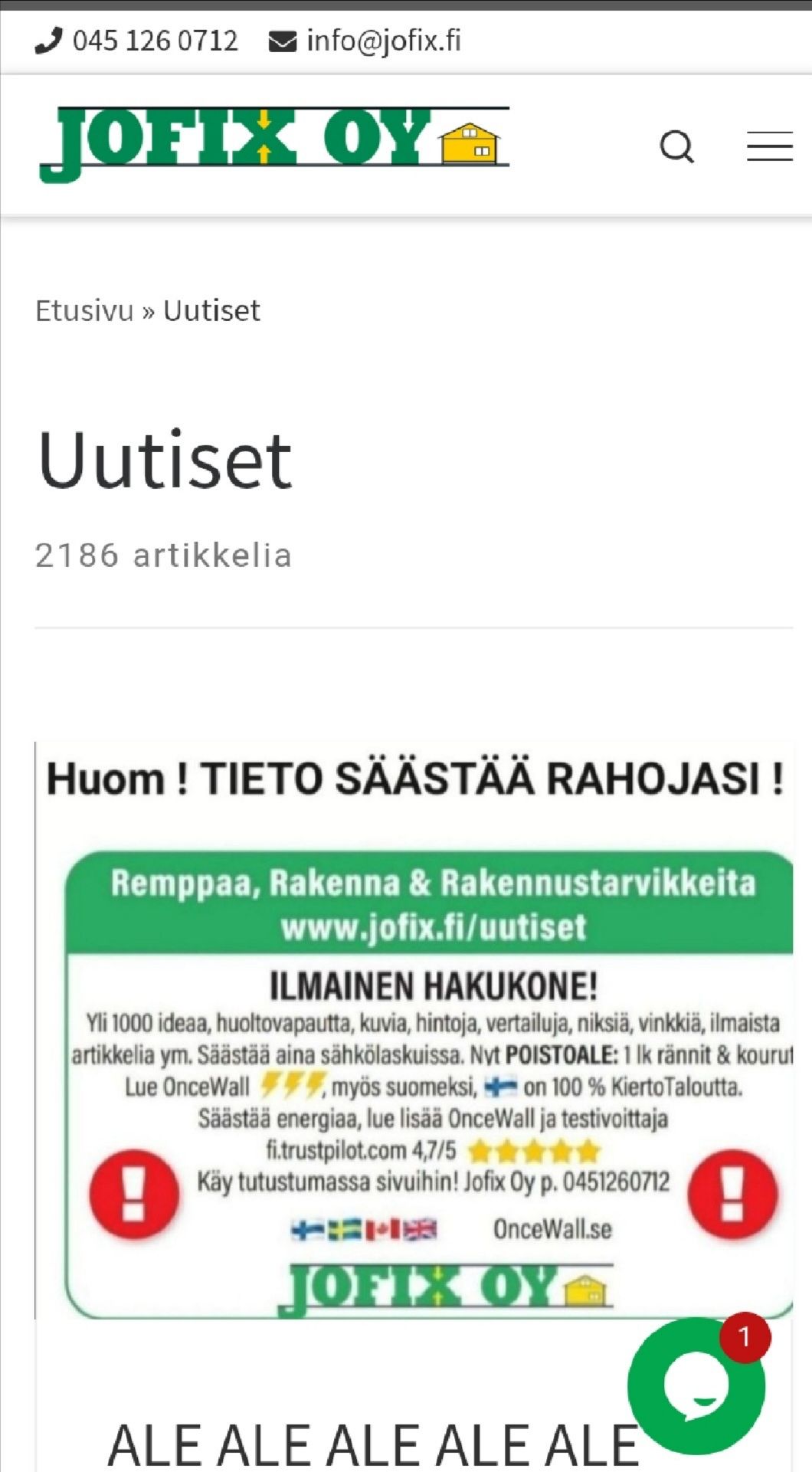The width and height of the screenshot is (812, 1472).
Task: Open the green chat bubble
Action: 696,1385
